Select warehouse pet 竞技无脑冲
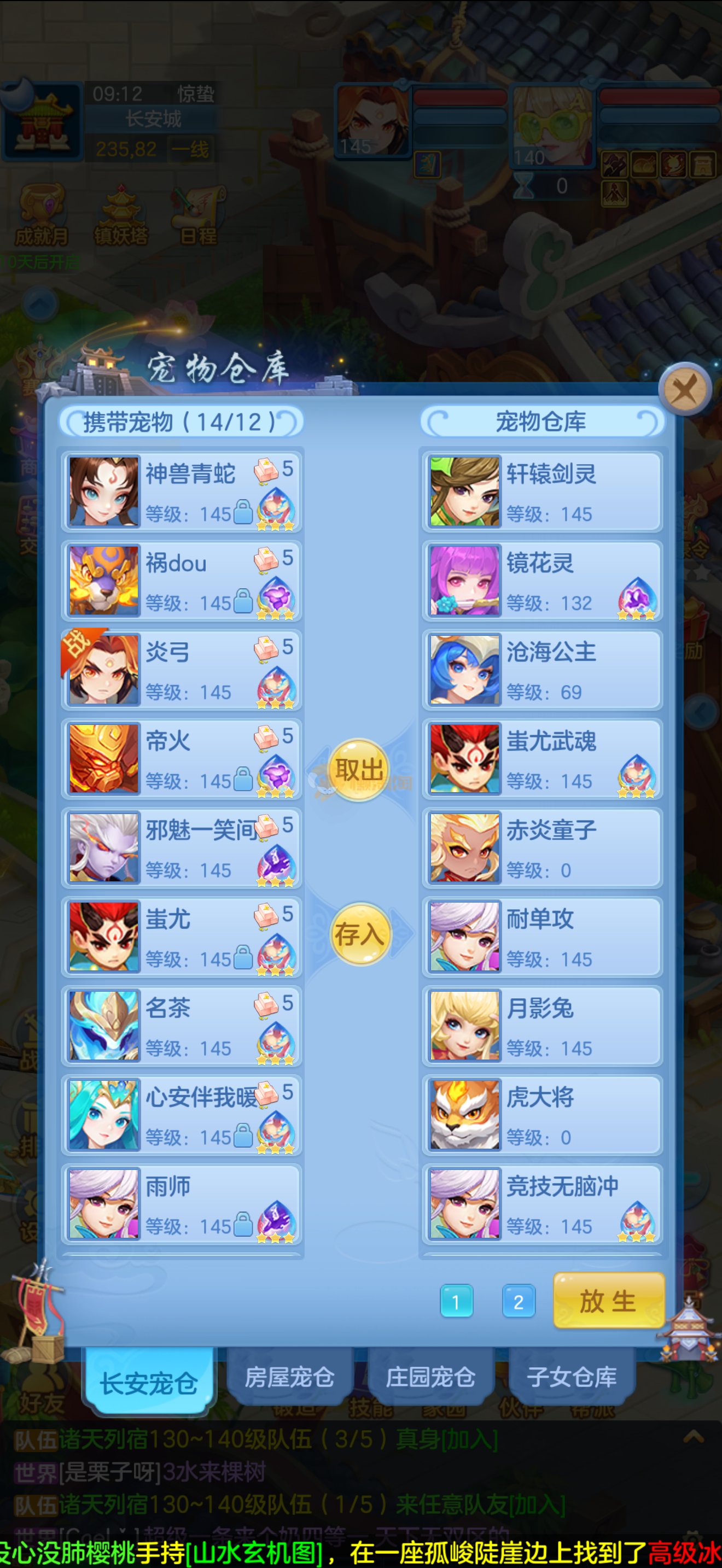 [x=542, y=1204]
